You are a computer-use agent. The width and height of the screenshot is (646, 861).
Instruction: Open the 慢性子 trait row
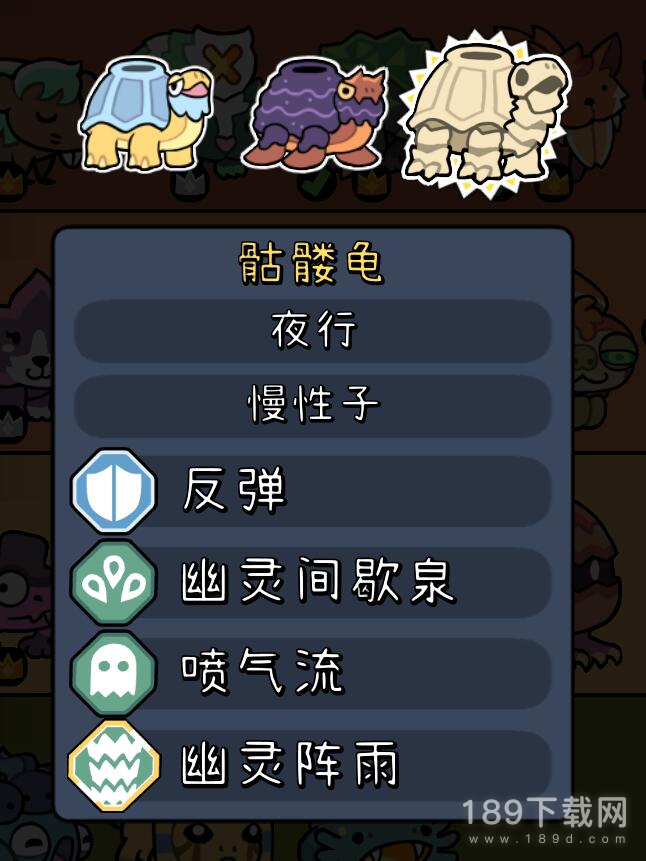[x=313, y=405]
